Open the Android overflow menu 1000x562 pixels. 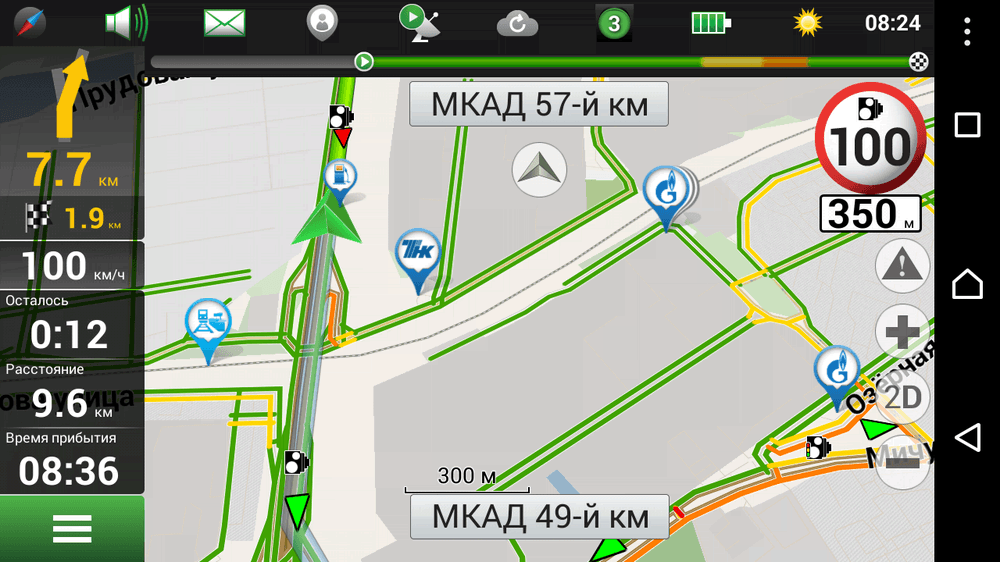[967, 31]
